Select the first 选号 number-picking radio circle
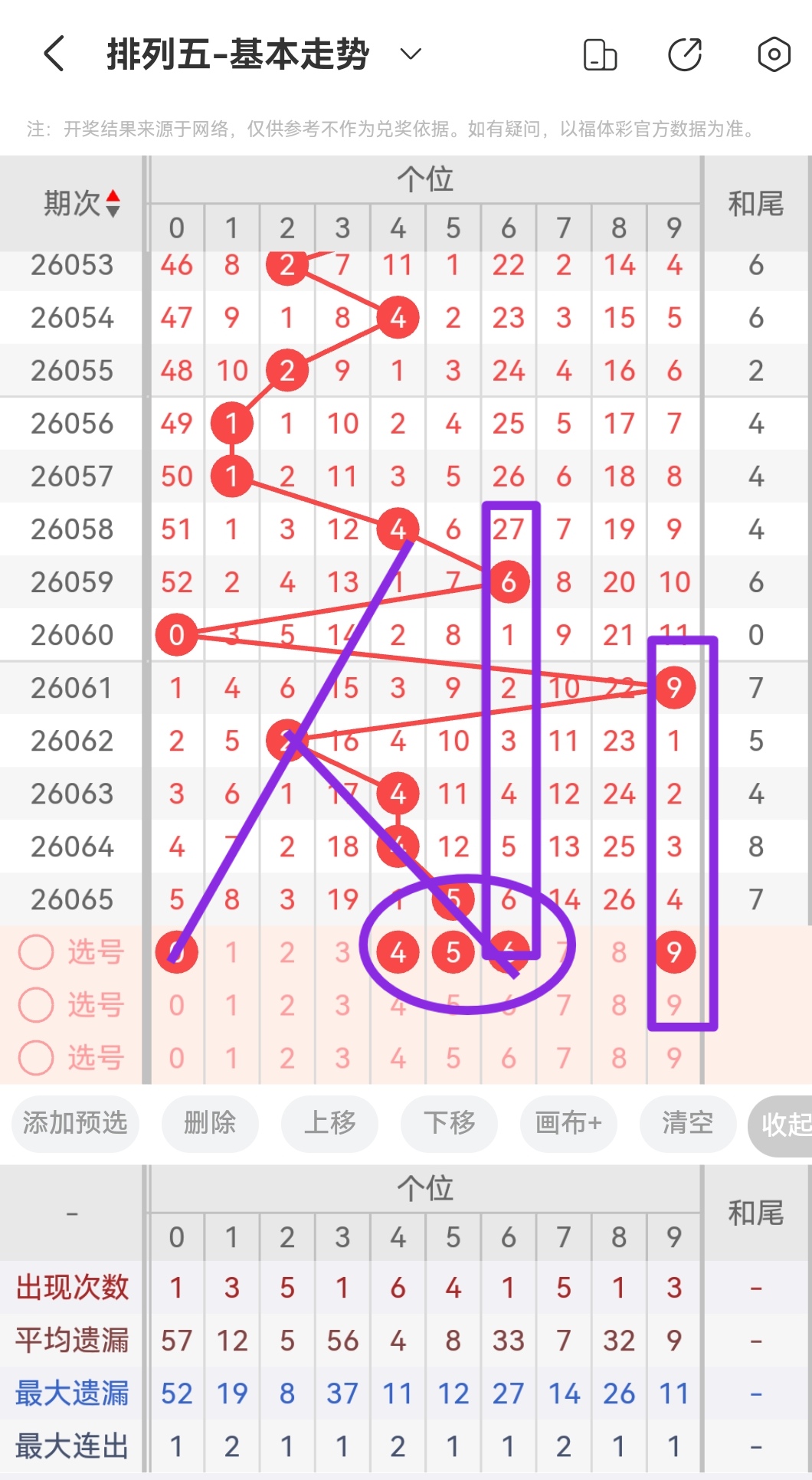Screen dimensions: 812x1480 tap(36, 951)
